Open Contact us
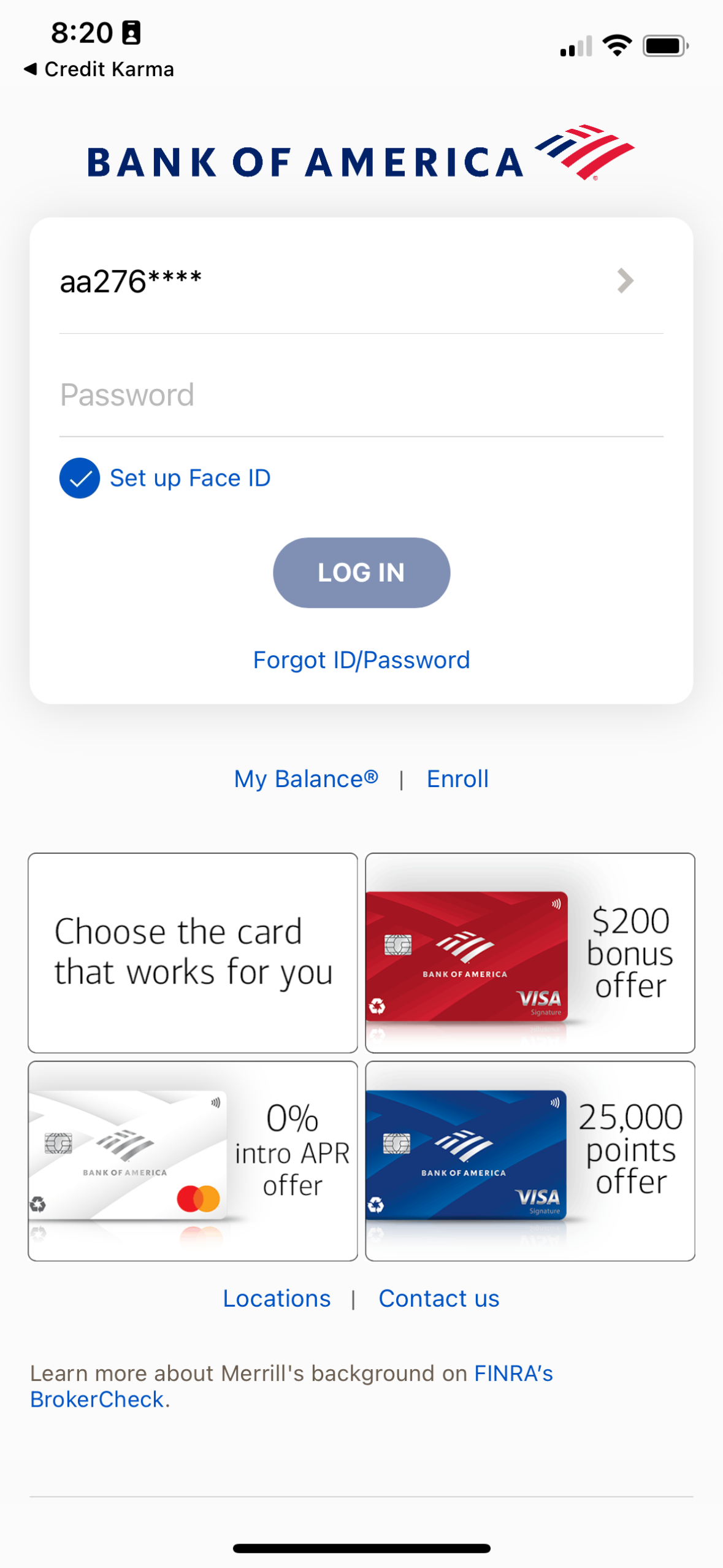The image size is (723, 1568). 439,1297
